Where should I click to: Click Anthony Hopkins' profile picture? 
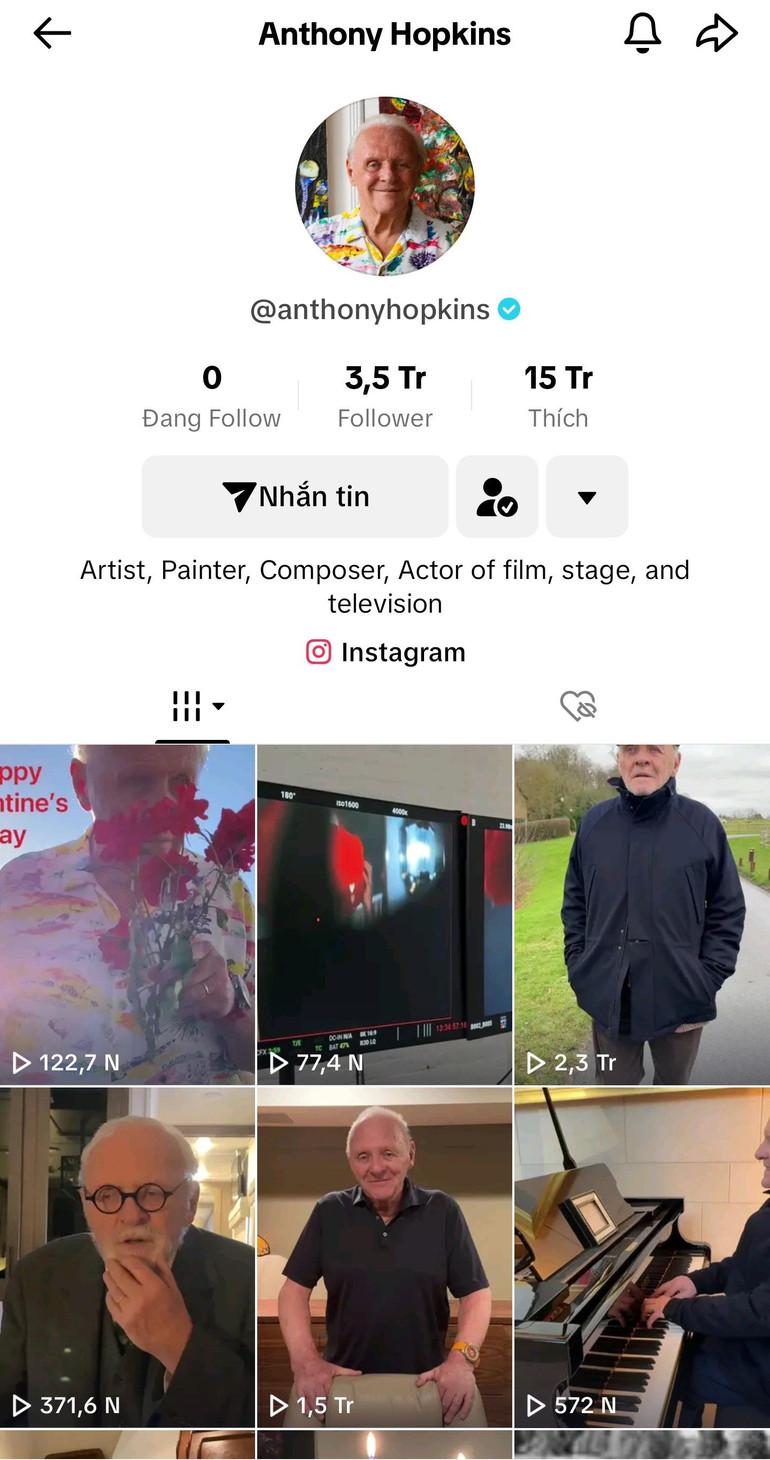coord(385,185)
